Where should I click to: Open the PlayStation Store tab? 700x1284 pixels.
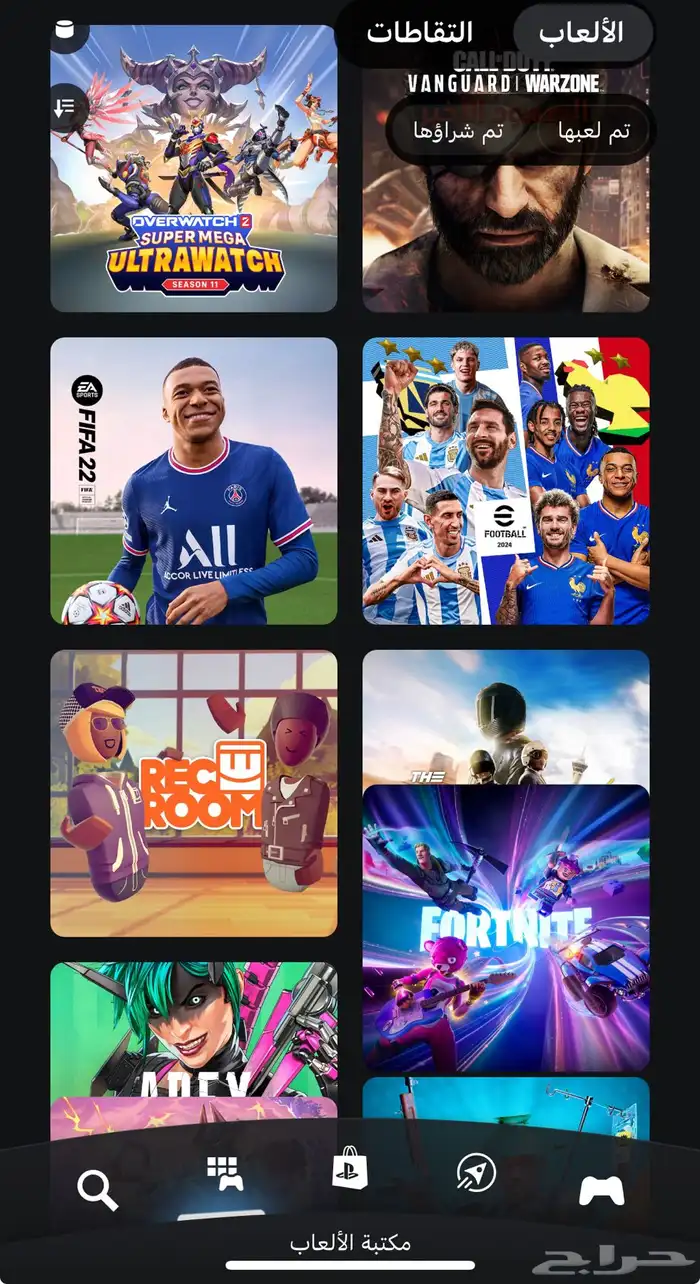click(x=350, y=1168)
